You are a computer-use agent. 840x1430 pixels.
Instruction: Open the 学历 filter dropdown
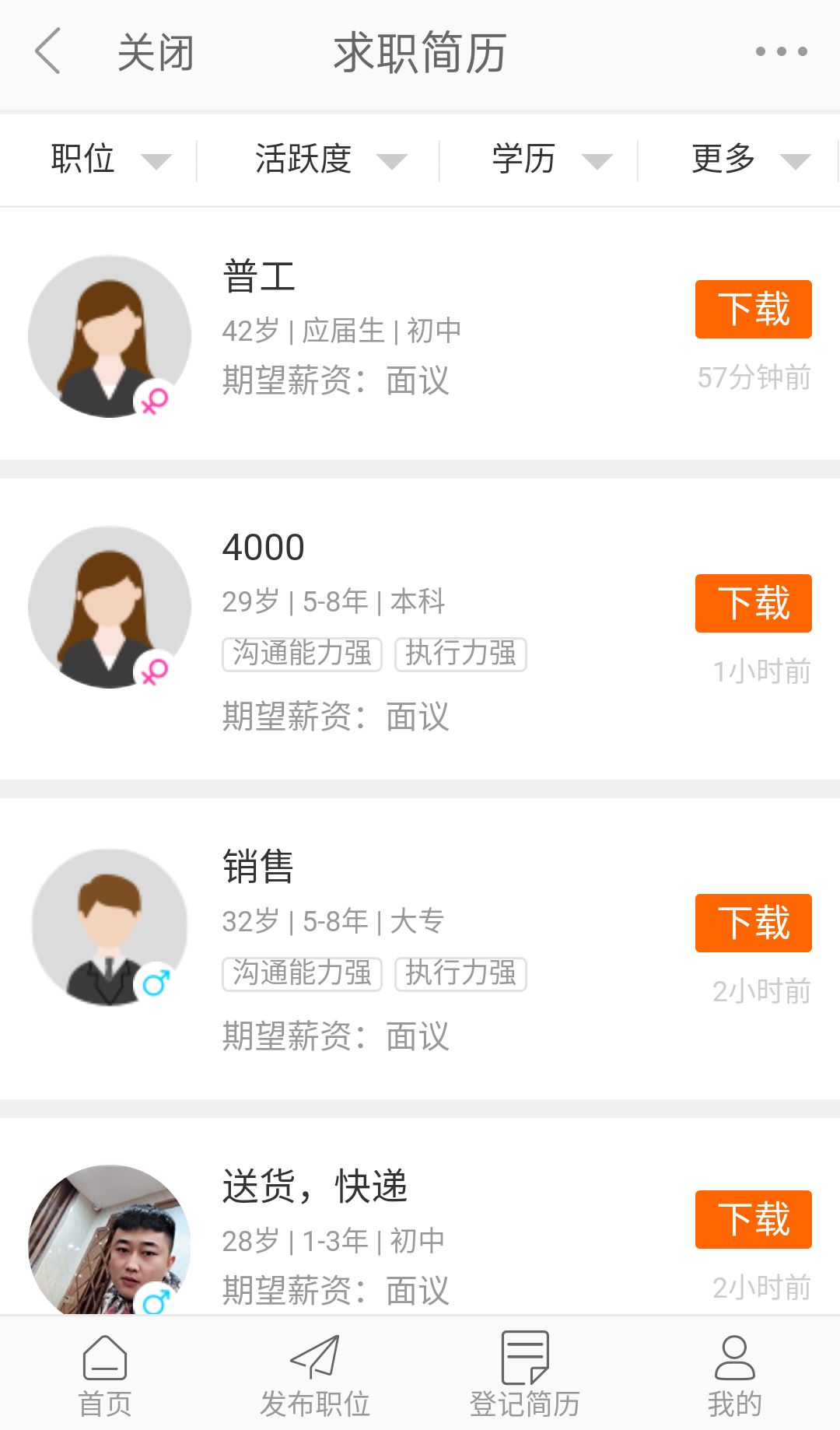click(x=552, y=160)
